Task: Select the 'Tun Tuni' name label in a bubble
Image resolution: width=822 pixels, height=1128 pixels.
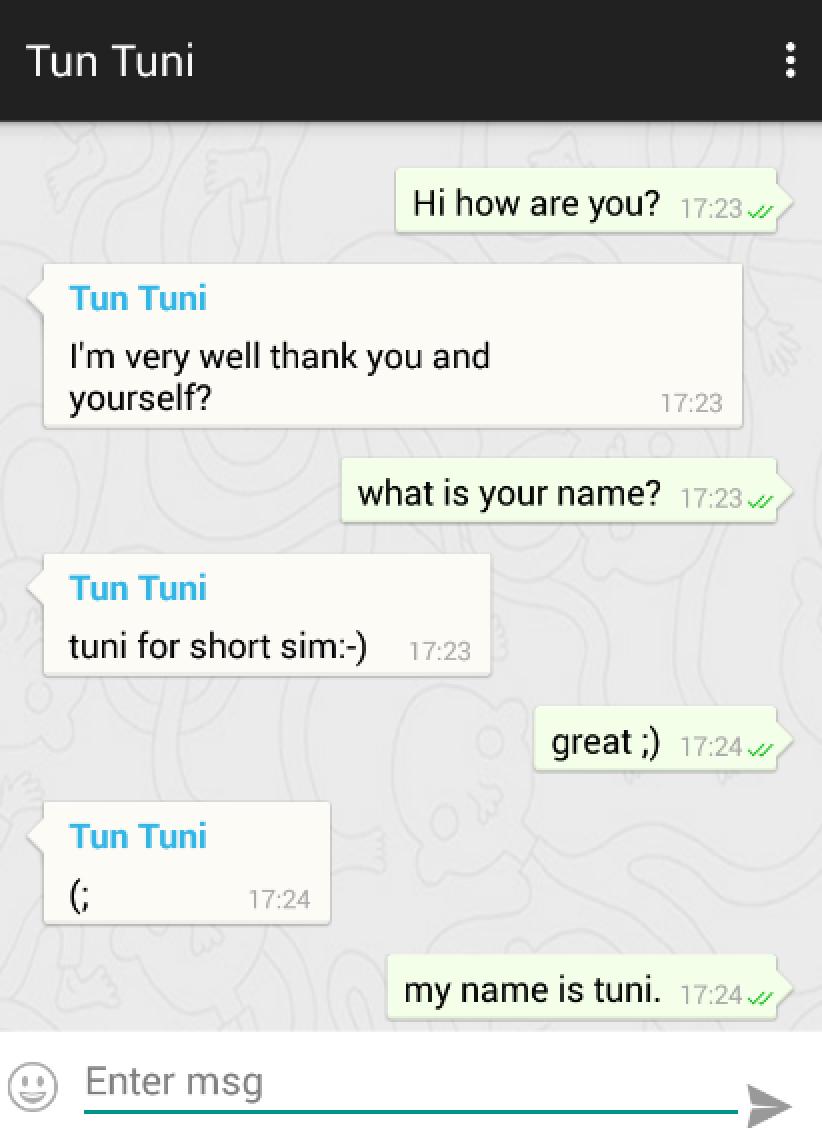Action: (x=137, y=298)
